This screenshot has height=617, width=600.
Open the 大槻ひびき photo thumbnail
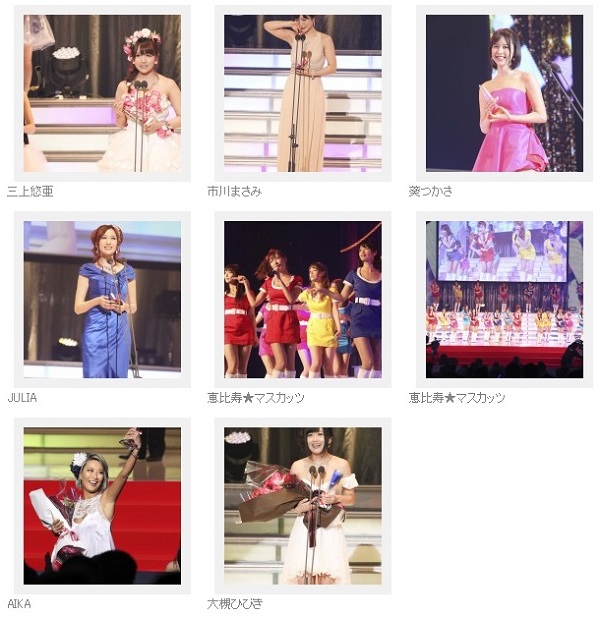pyautogui.click(x=302, y=505)
